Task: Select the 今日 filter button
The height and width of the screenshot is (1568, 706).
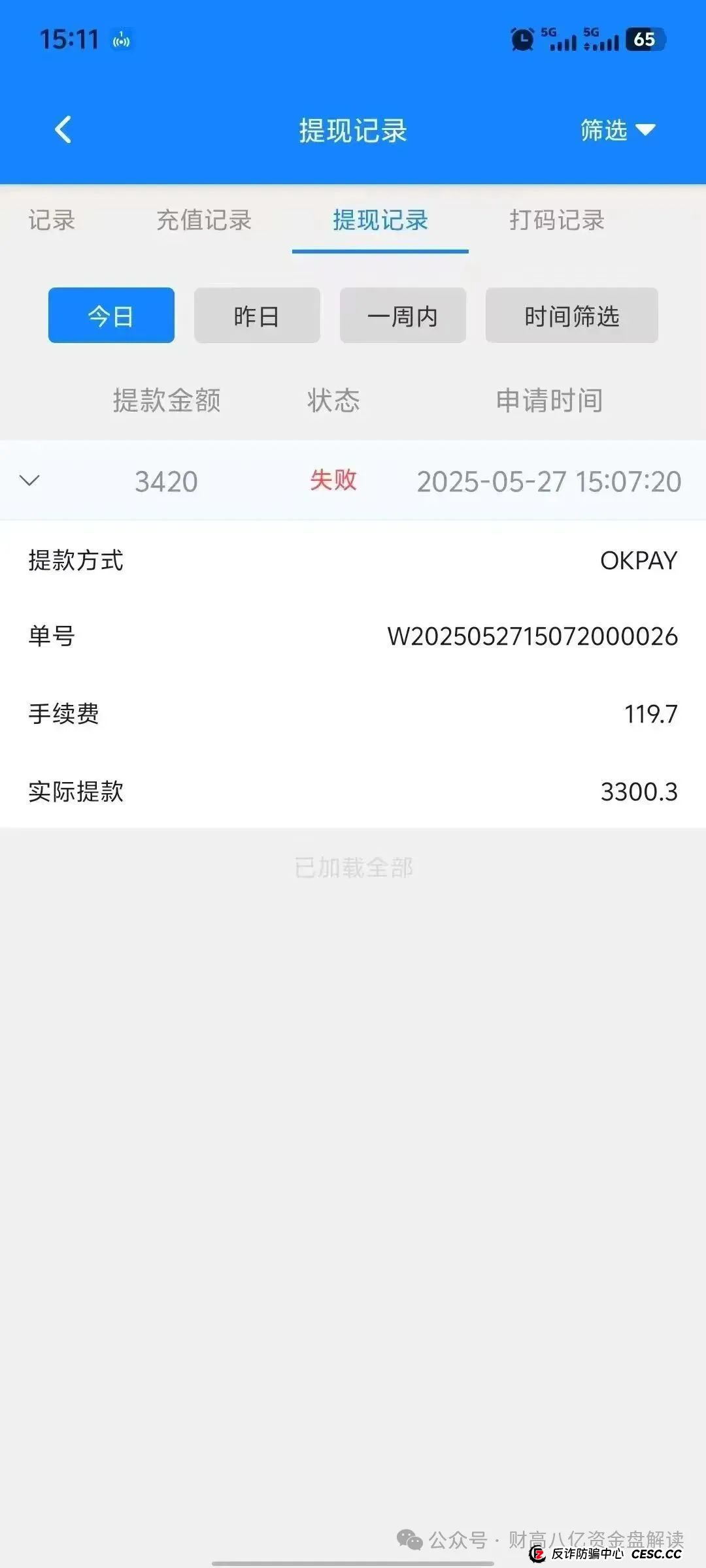Action: (x=110, y=316)
